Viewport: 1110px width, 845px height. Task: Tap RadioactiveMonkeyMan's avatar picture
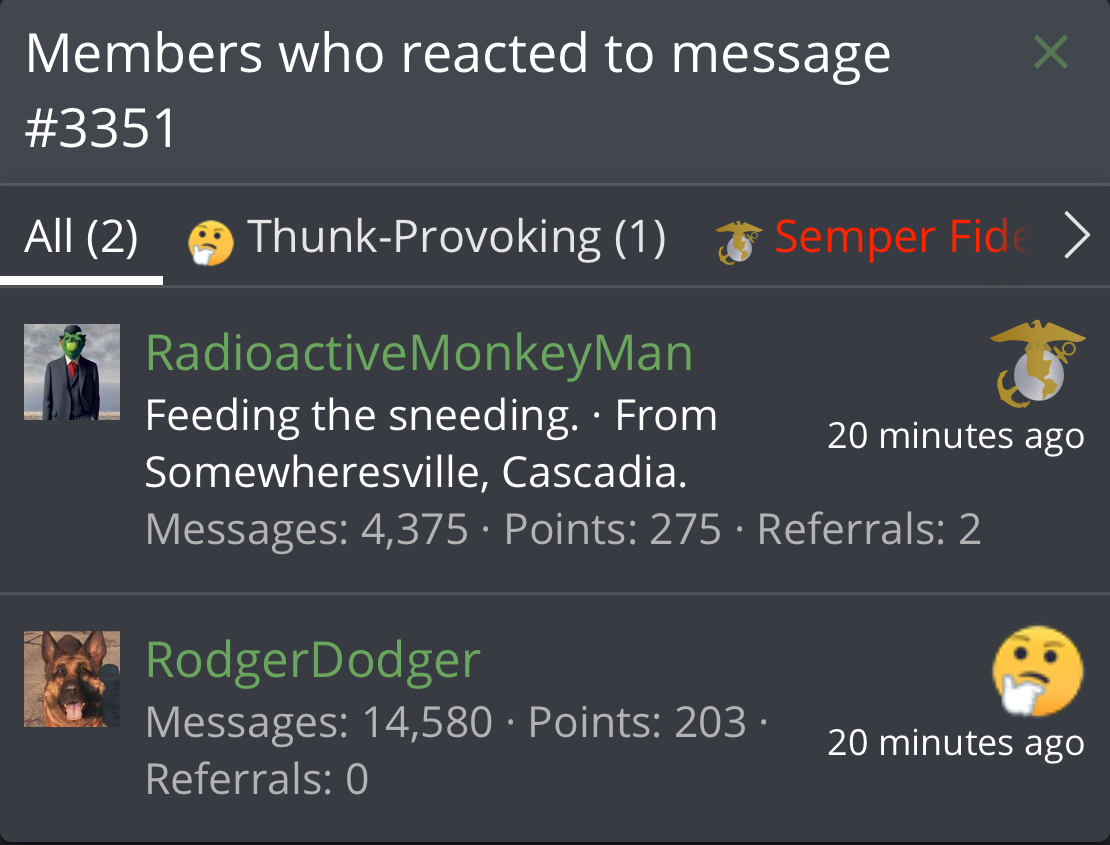point(72,371)
